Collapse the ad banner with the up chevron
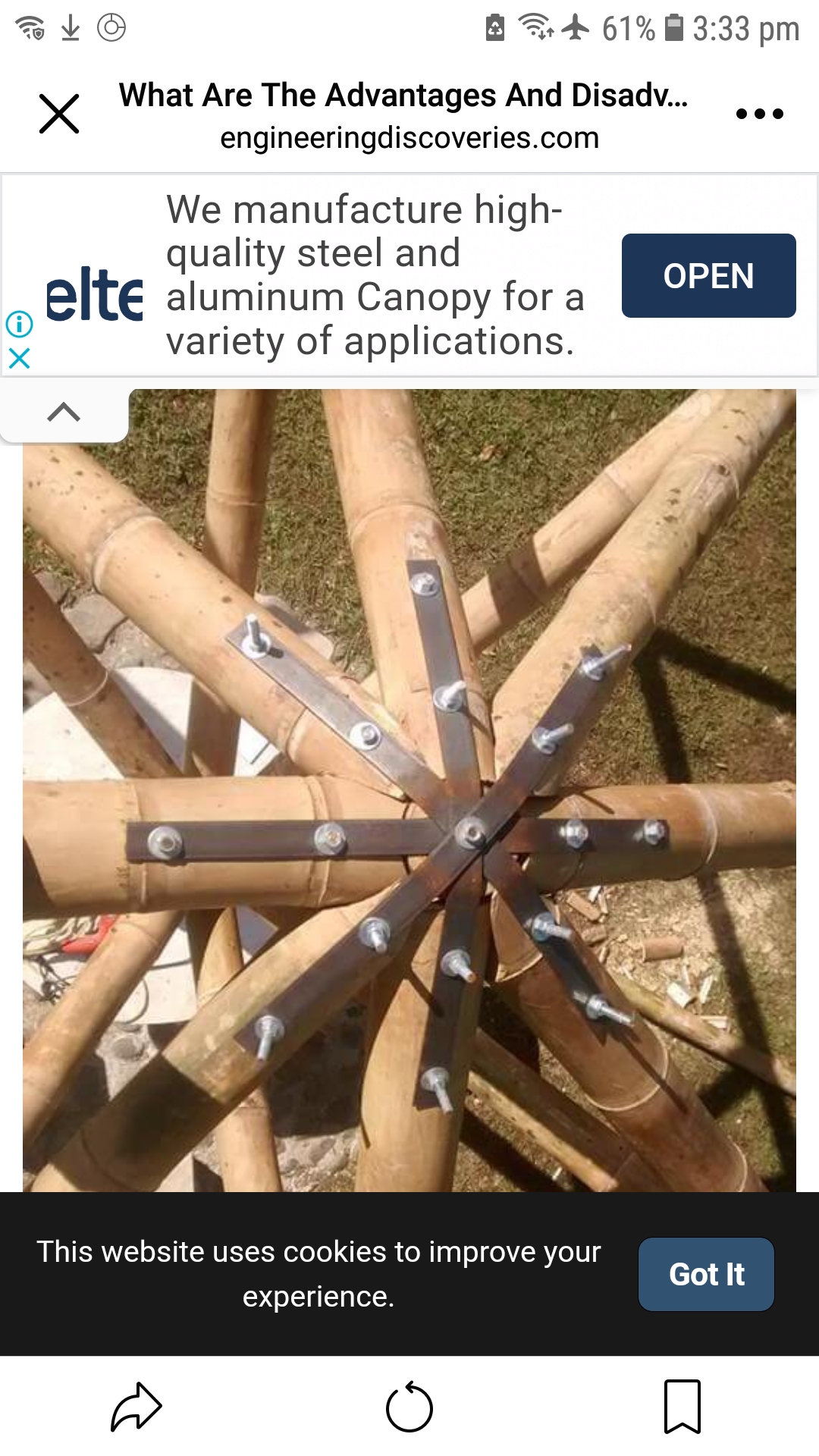 click(x=64, y=412)
